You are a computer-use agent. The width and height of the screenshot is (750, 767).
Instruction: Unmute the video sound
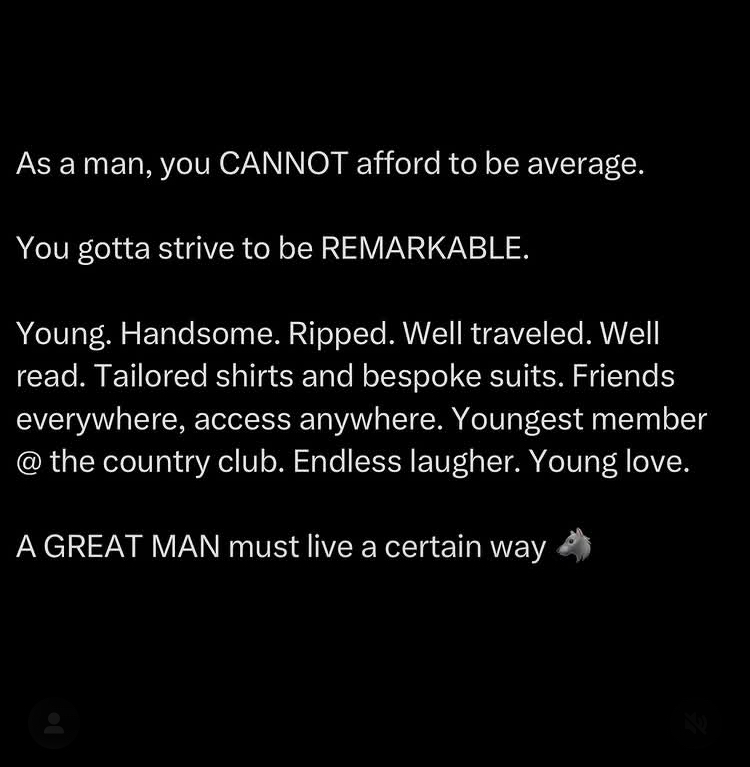[x=696, y=723]
